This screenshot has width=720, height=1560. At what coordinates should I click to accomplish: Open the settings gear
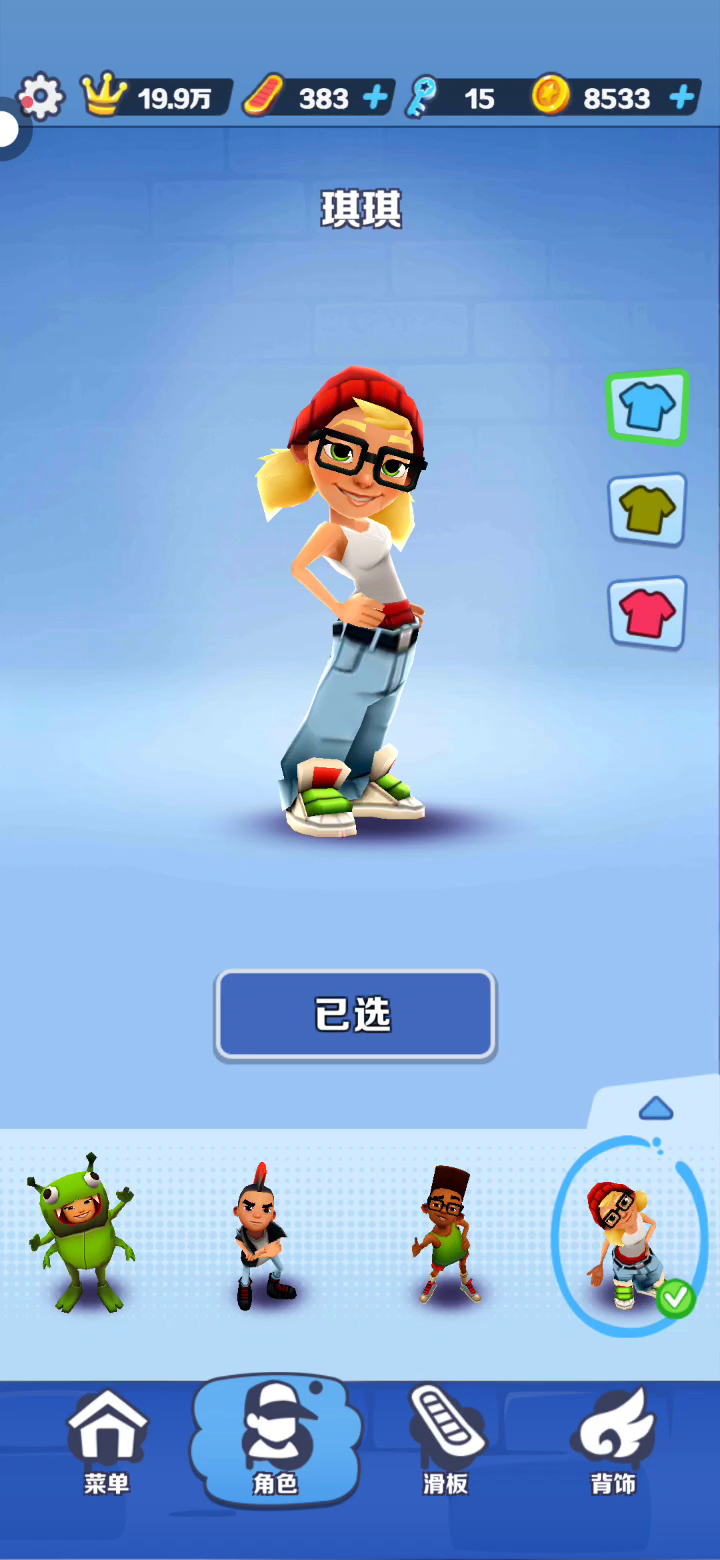(x=41, y=97)
